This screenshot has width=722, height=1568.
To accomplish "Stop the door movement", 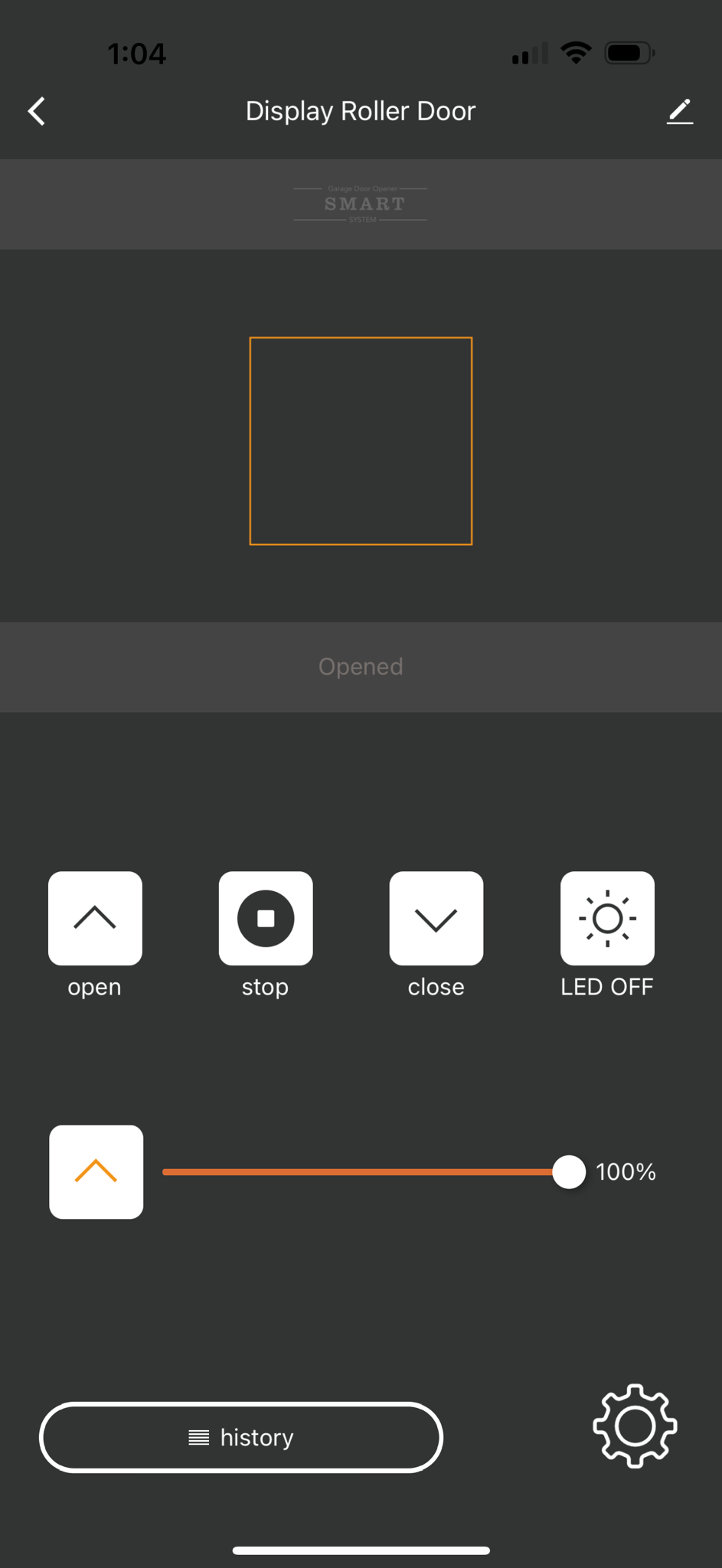I will point(266,918).
